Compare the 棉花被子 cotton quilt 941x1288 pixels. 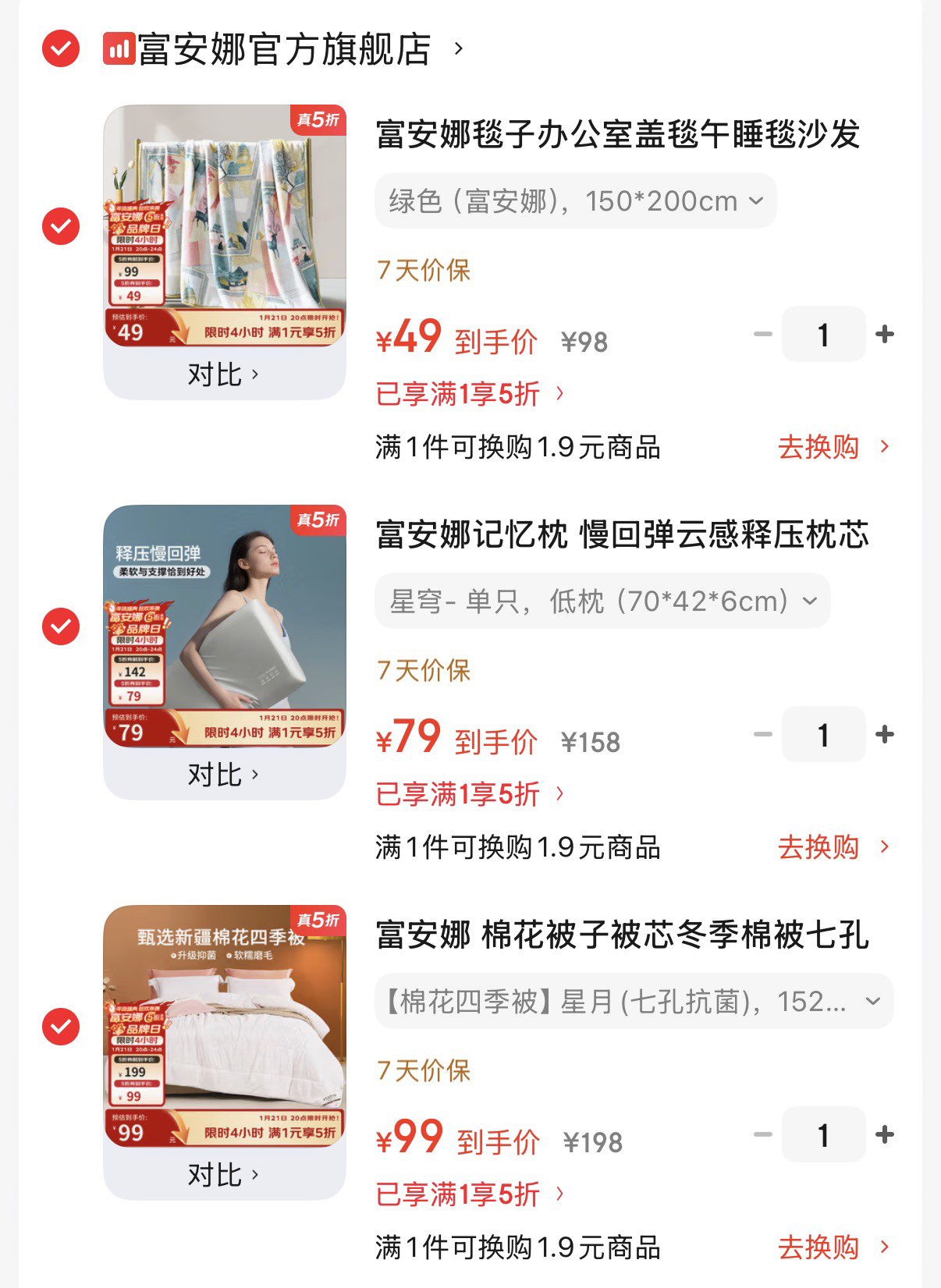[223, 1176]
